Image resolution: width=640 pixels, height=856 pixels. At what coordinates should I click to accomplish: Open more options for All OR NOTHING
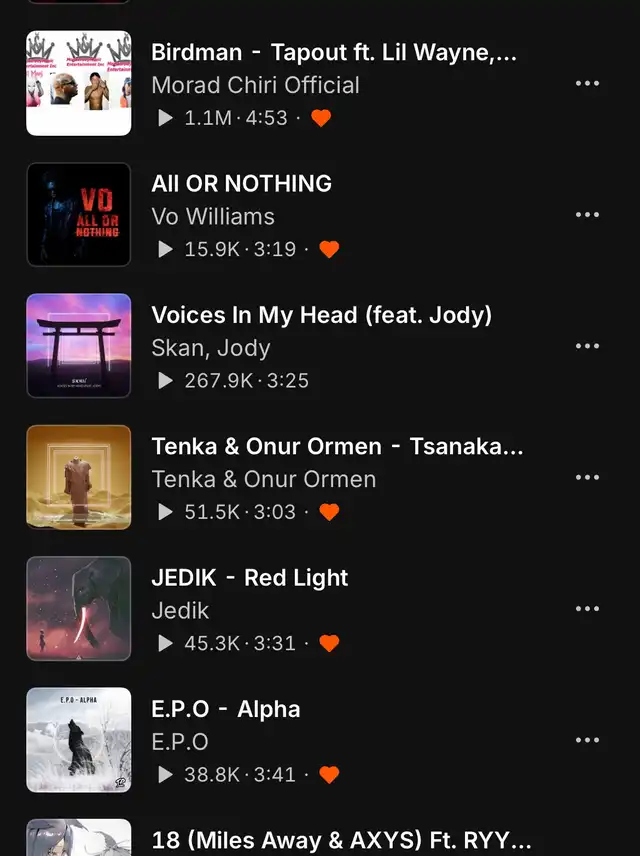pos(587,215)
